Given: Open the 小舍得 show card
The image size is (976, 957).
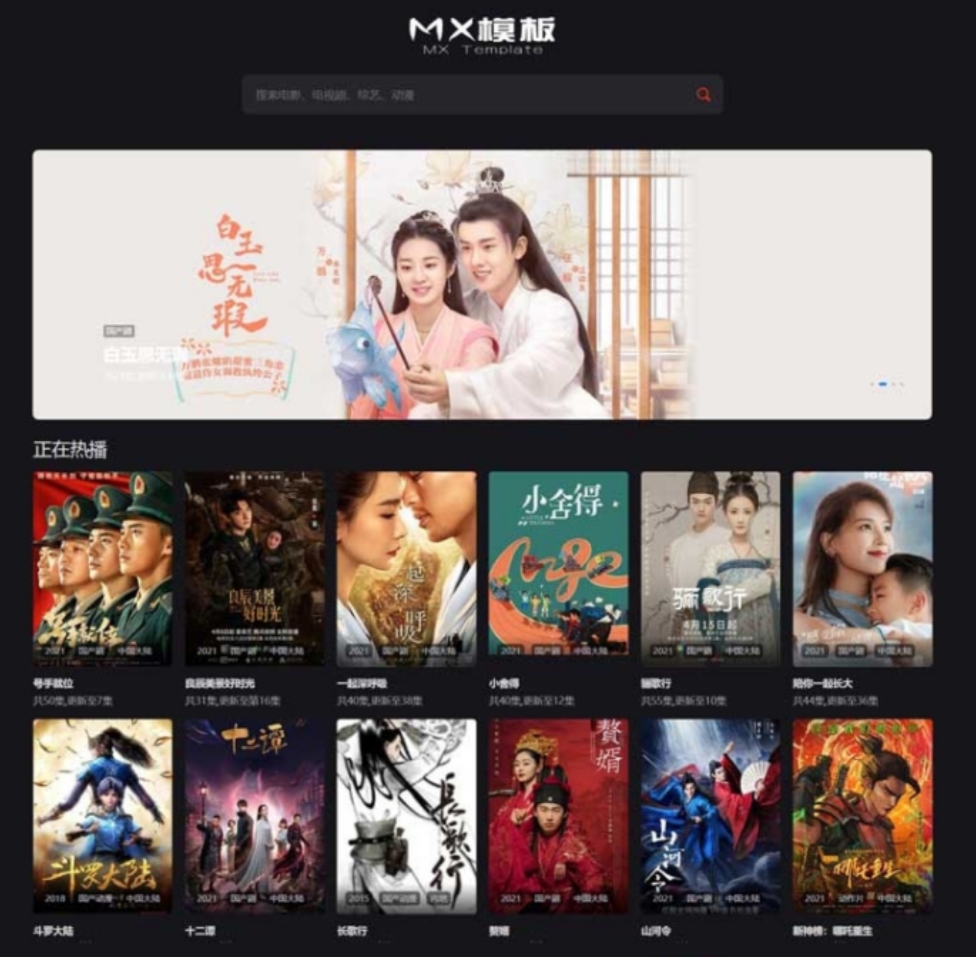Looking at the screenshot, I should pyautogui.click(x=559, y=568).
